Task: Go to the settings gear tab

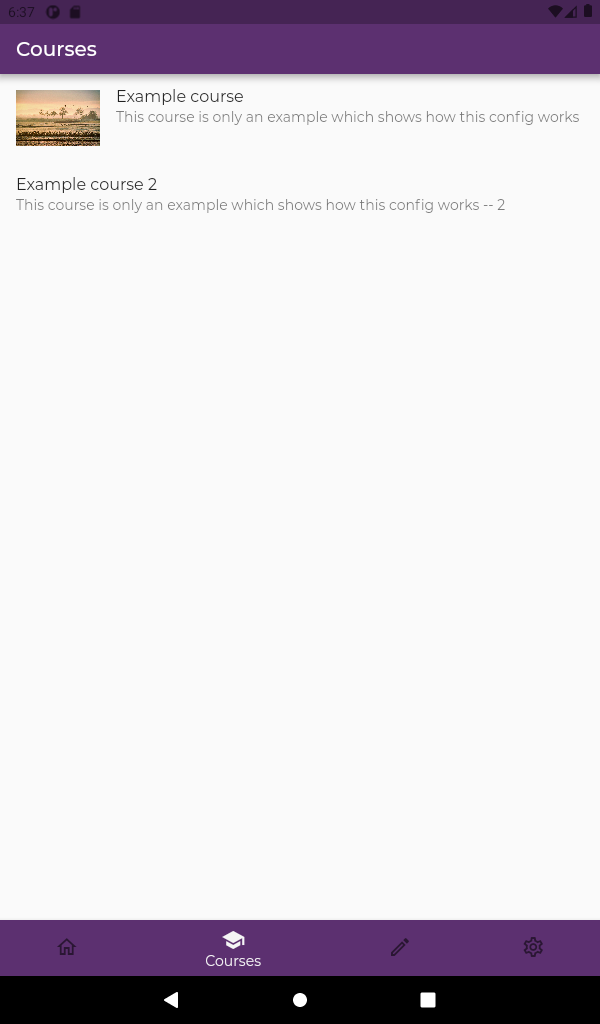Action: point(533,947)
